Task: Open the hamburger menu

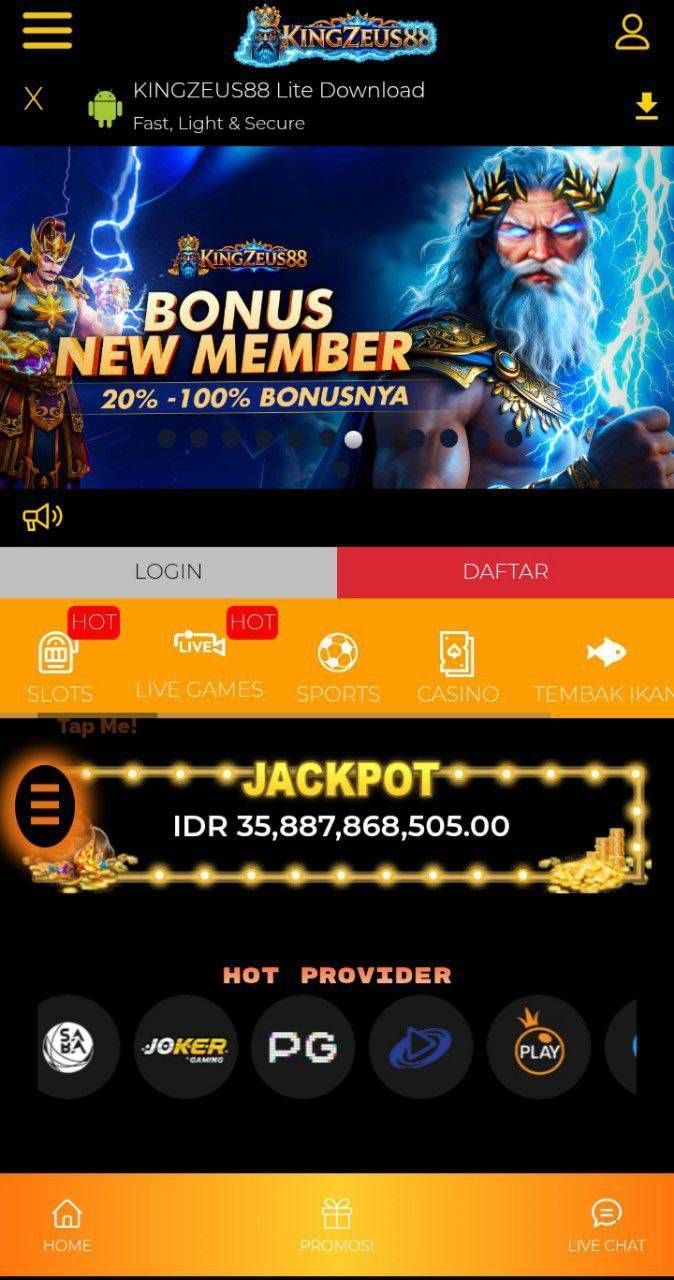Action: [x=47, y=31]
